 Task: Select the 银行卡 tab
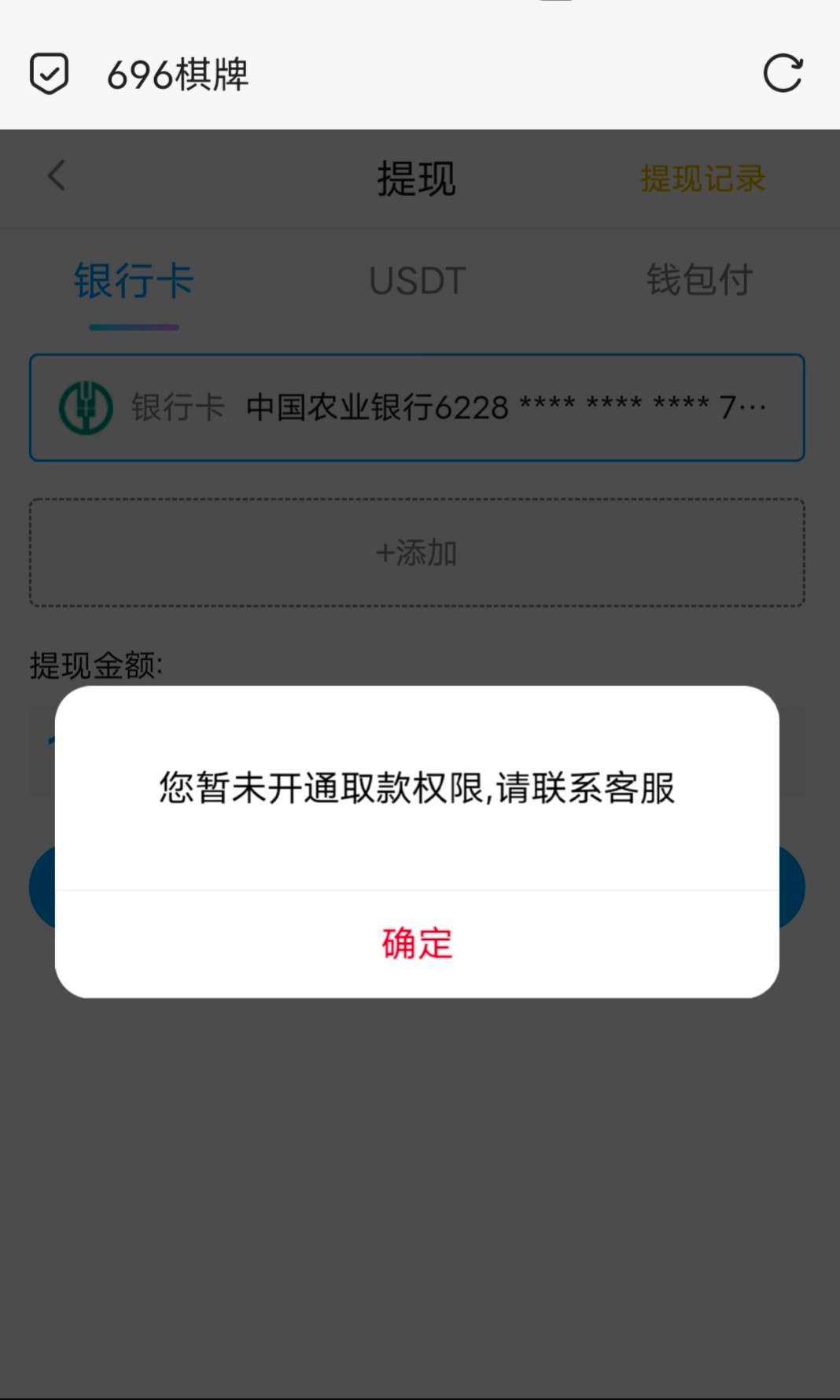(134, 281)
